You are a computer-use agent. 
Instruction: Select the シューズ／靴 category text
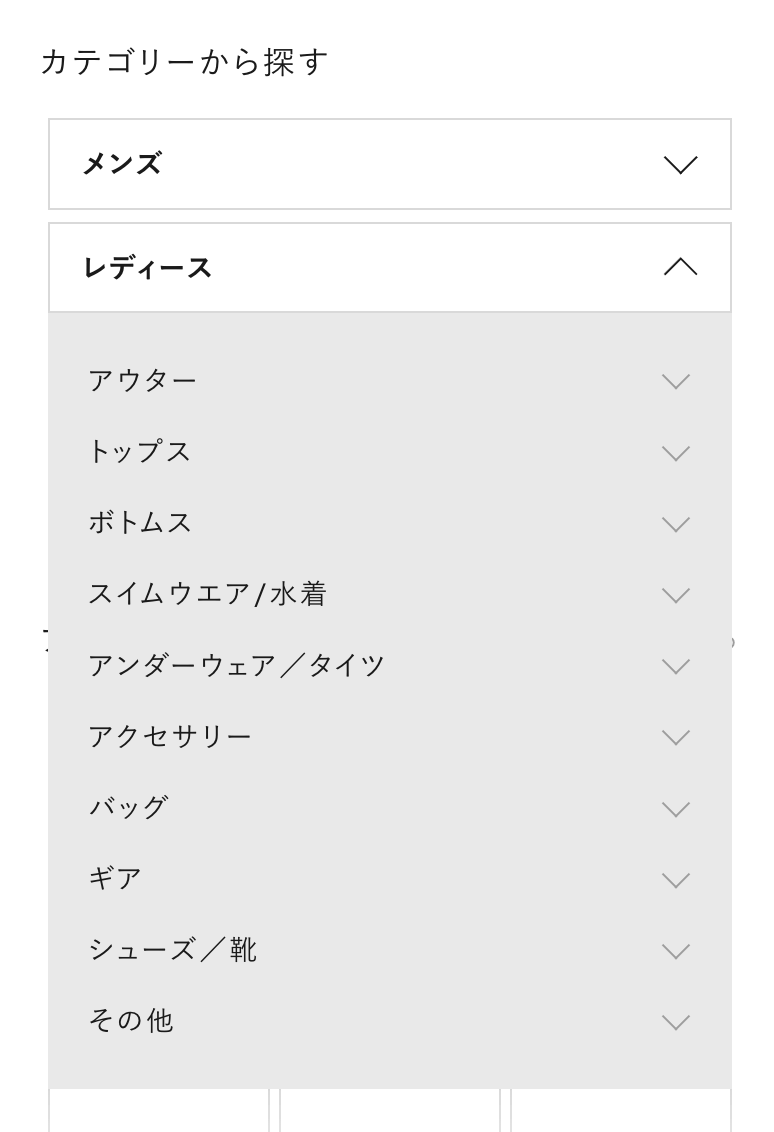click(x=172, y=950)
